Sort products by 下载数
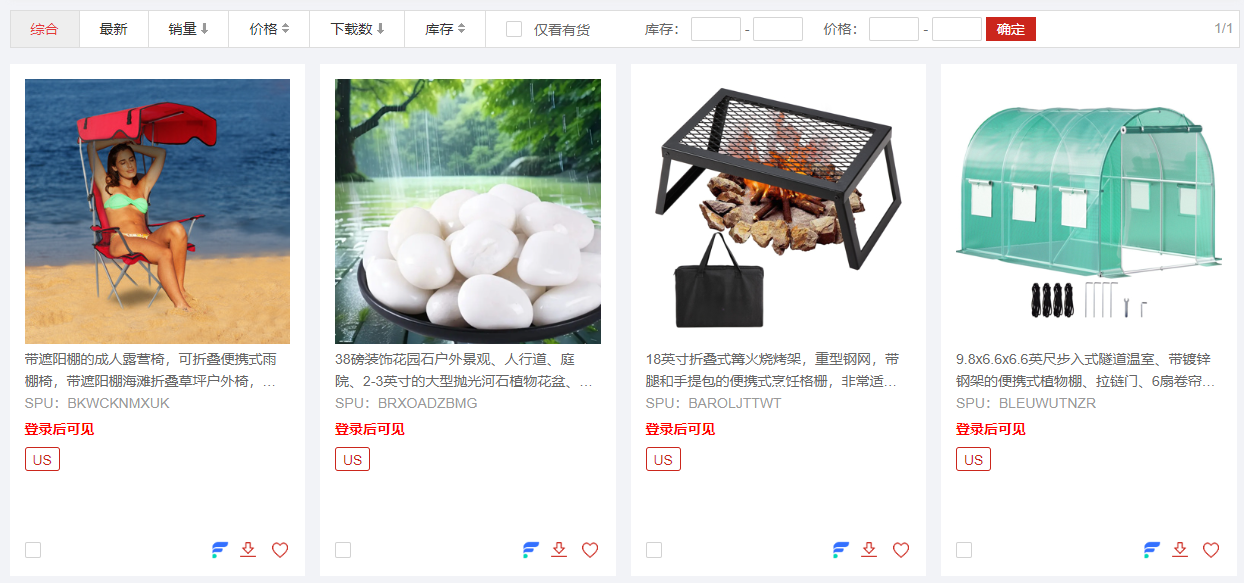 357,29
